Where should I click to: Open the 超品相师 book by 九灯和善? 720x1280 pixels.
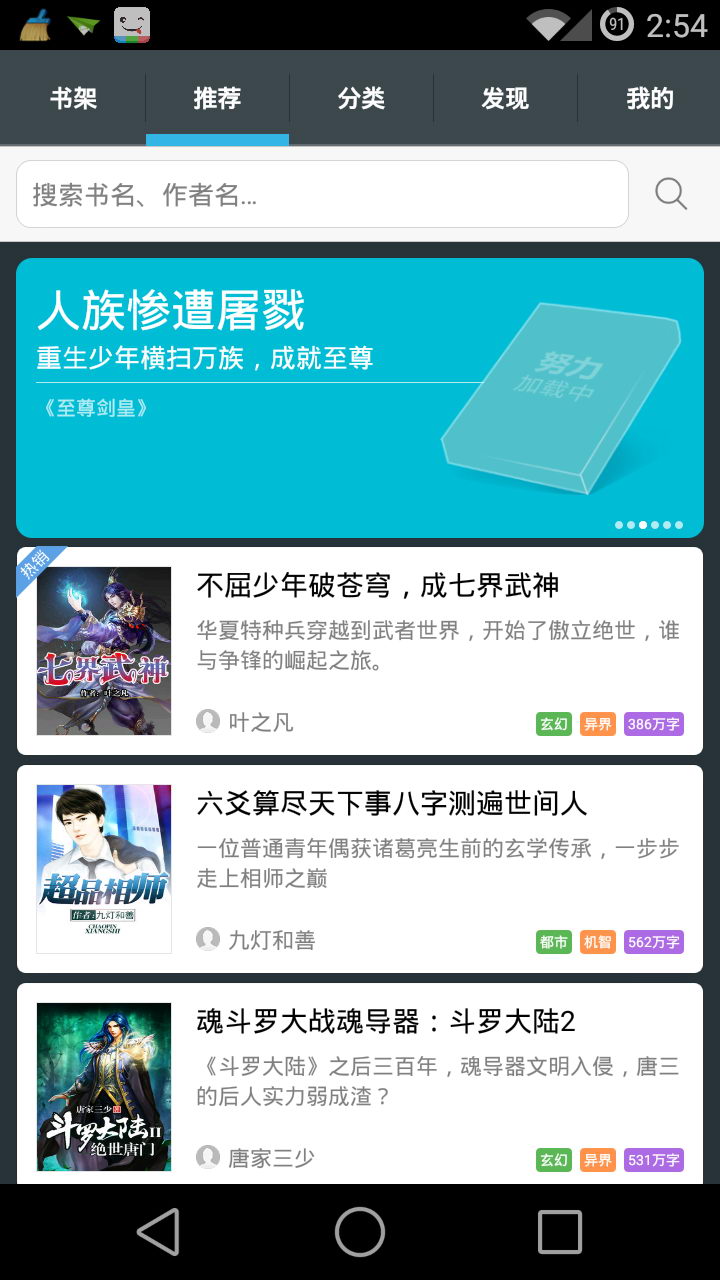pos(360,869)
